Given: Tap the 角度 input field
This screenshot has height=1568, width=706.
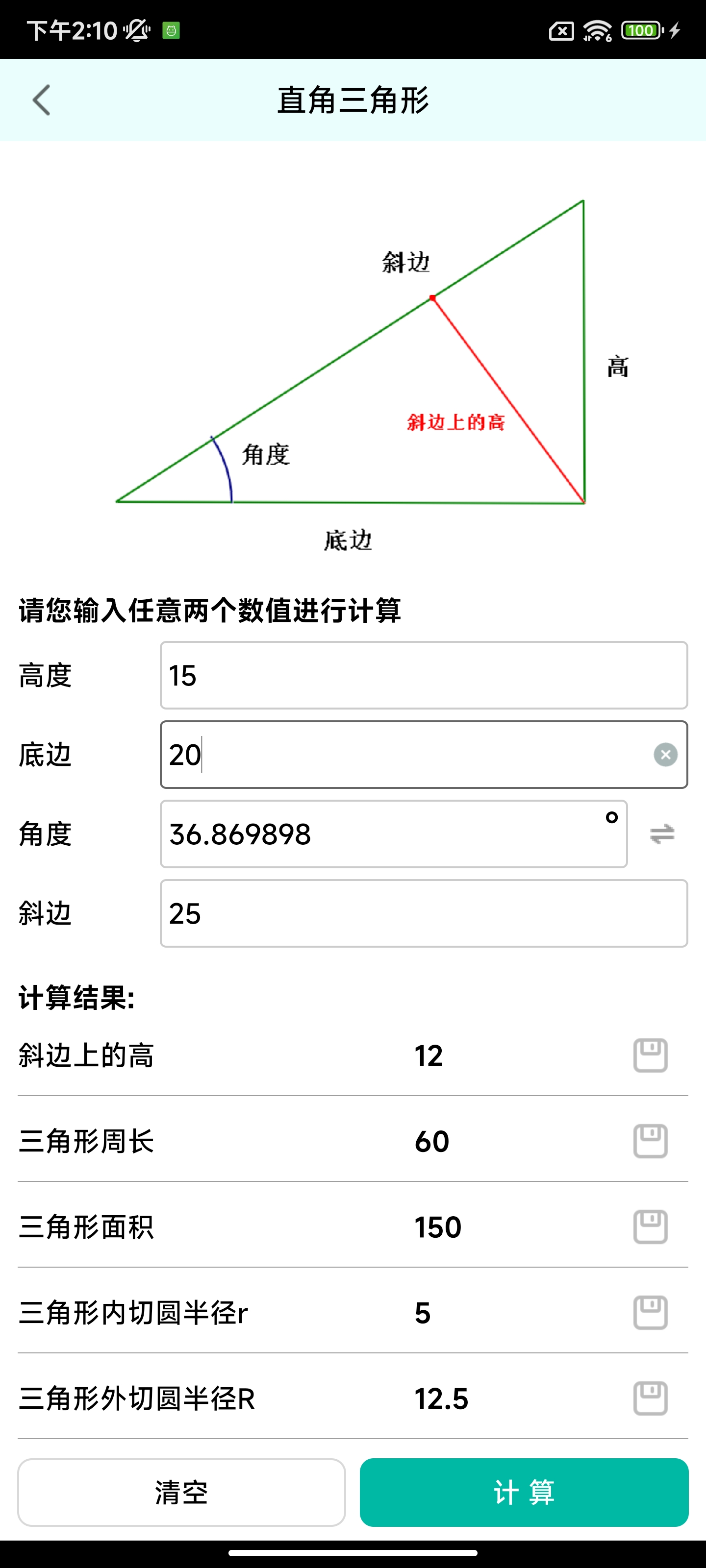Looking at the screenshot, I should (394, 834).
